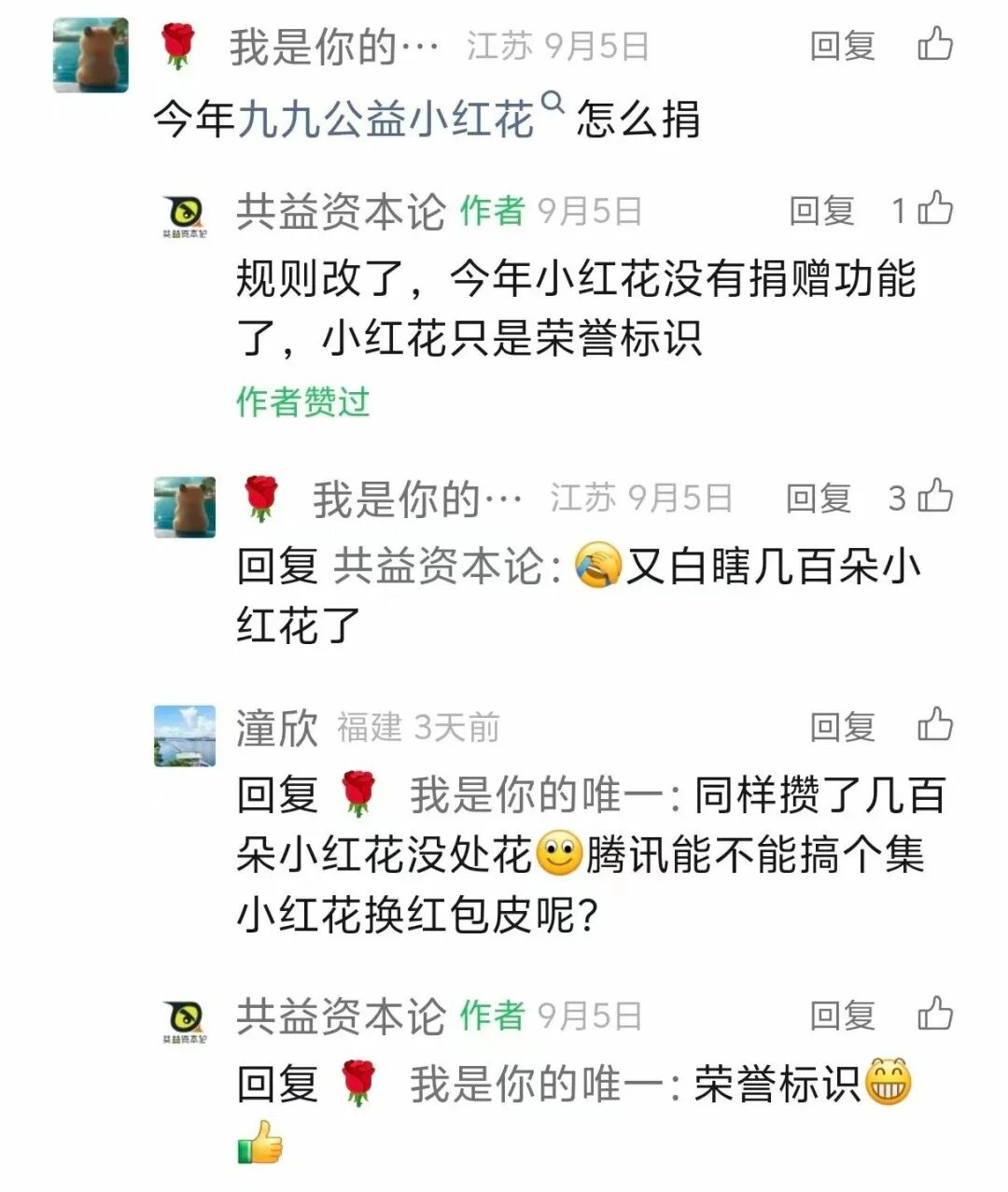
Task: Reply to 潼欣's comment
Action: coord(842,727)
